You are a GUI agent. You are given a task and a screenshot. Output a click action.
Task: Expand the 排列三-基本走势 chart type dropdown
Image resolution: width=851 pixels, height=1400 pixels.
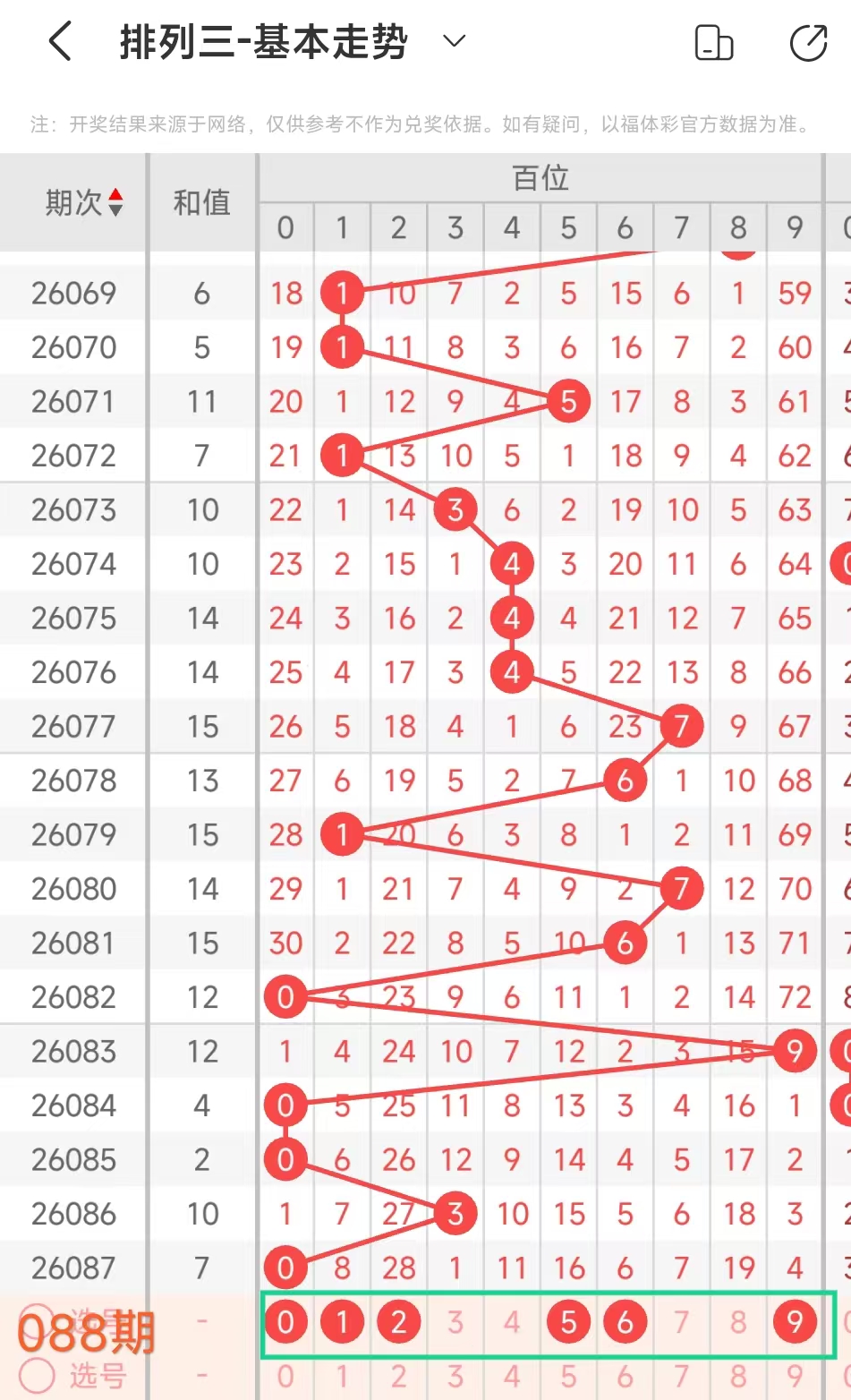(x=455, y=41)
